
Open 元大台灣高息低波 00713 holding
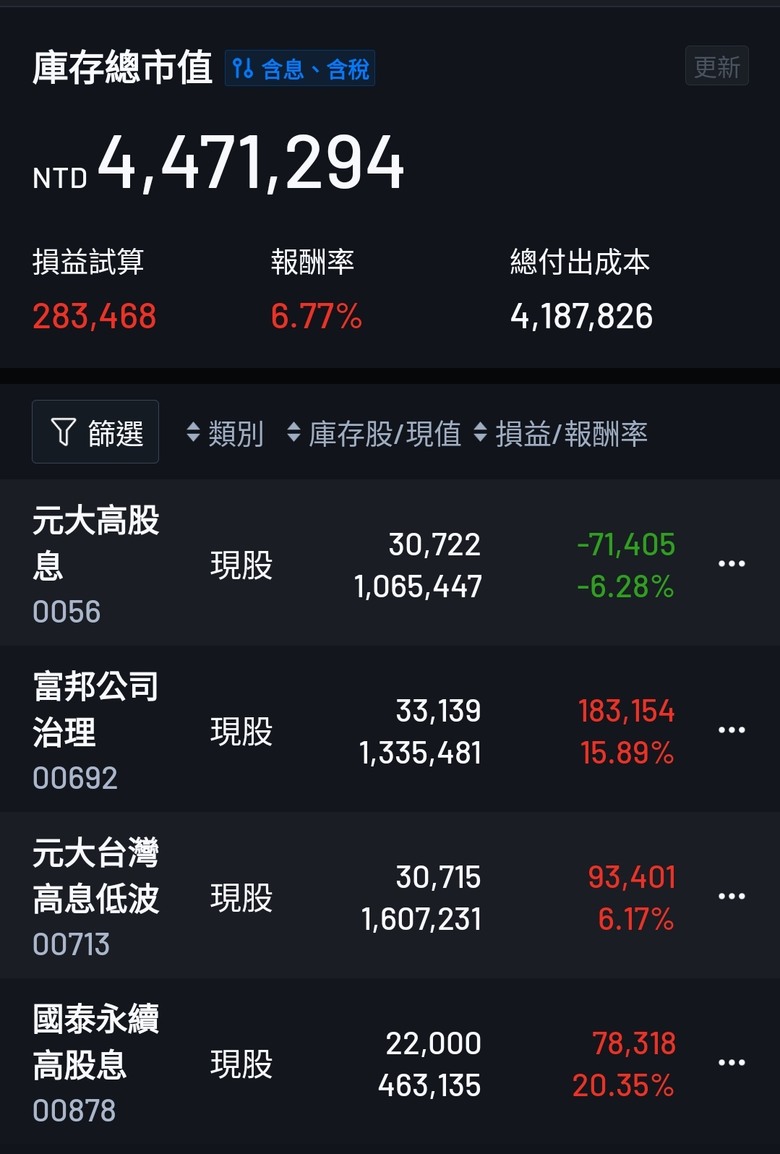coord(96,896)
